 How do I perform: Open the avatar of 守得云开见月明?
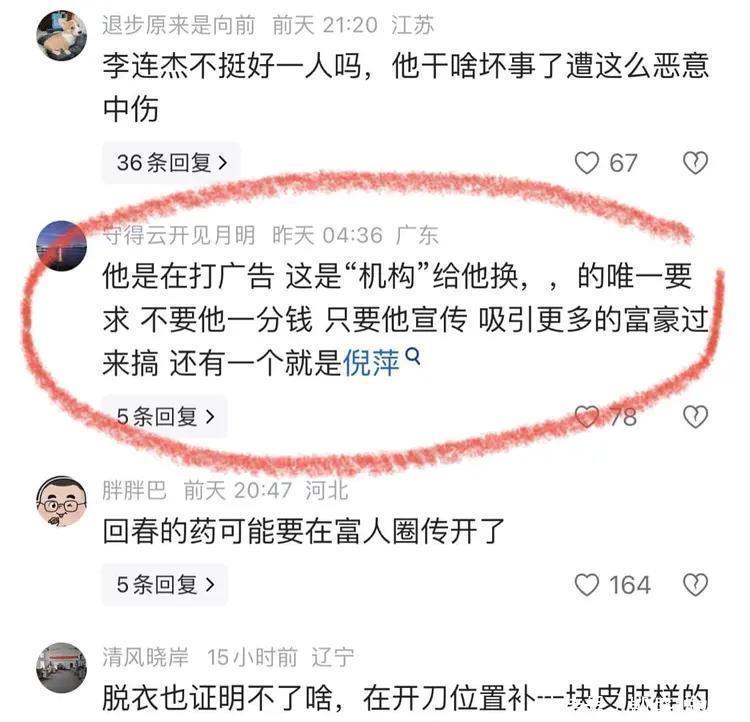click(x=62, y=246)
